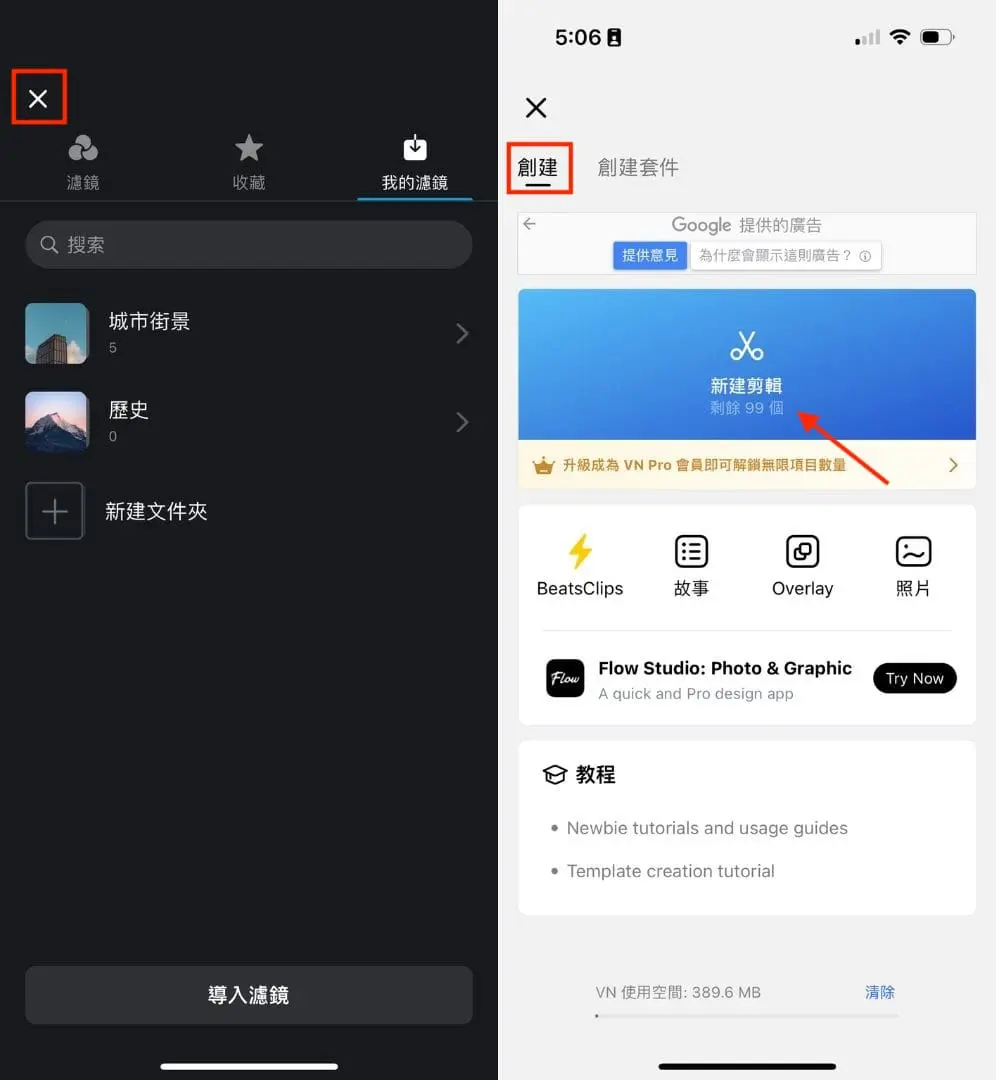Open the 歷史 filter folder

point(248,422)
